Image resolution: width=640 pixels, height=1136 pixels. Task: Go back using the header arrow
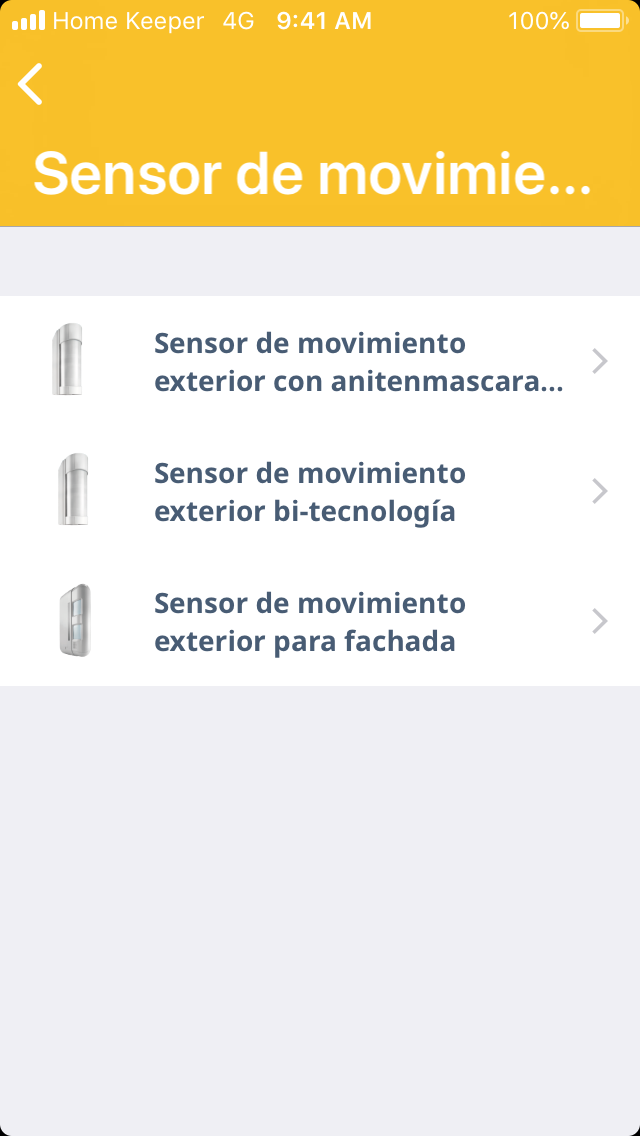[31, 84]
